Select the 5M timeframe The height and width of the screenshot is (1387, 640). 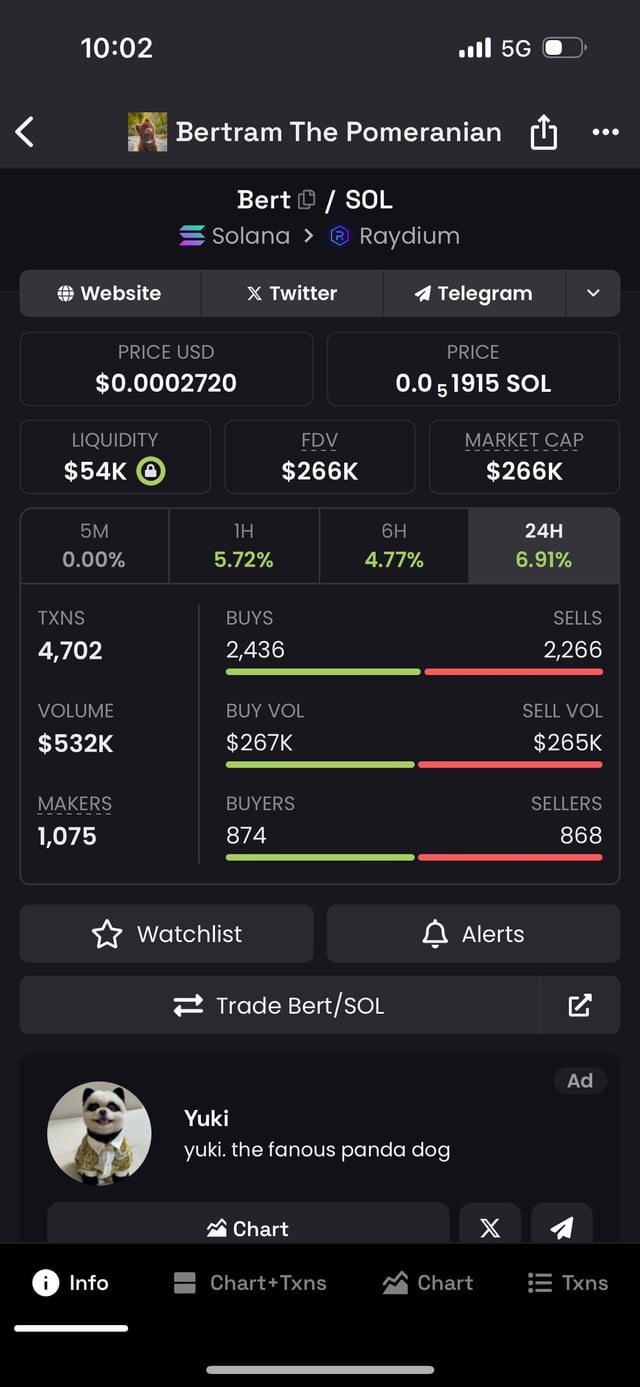click(94, 545)
